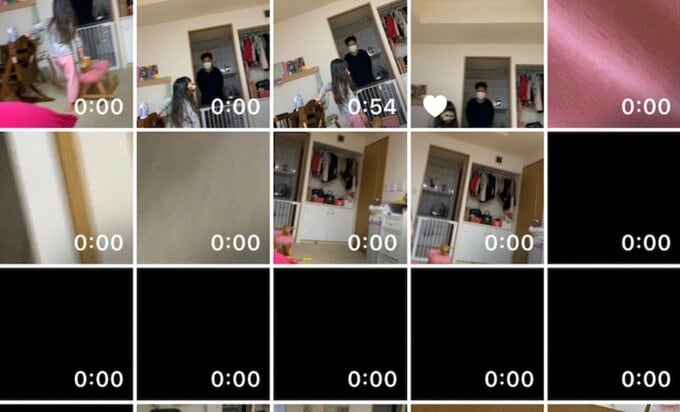The height and width of the screenshot is (412, 680).
Task: Open the pink fabric video
Action: tap(613, 62)
